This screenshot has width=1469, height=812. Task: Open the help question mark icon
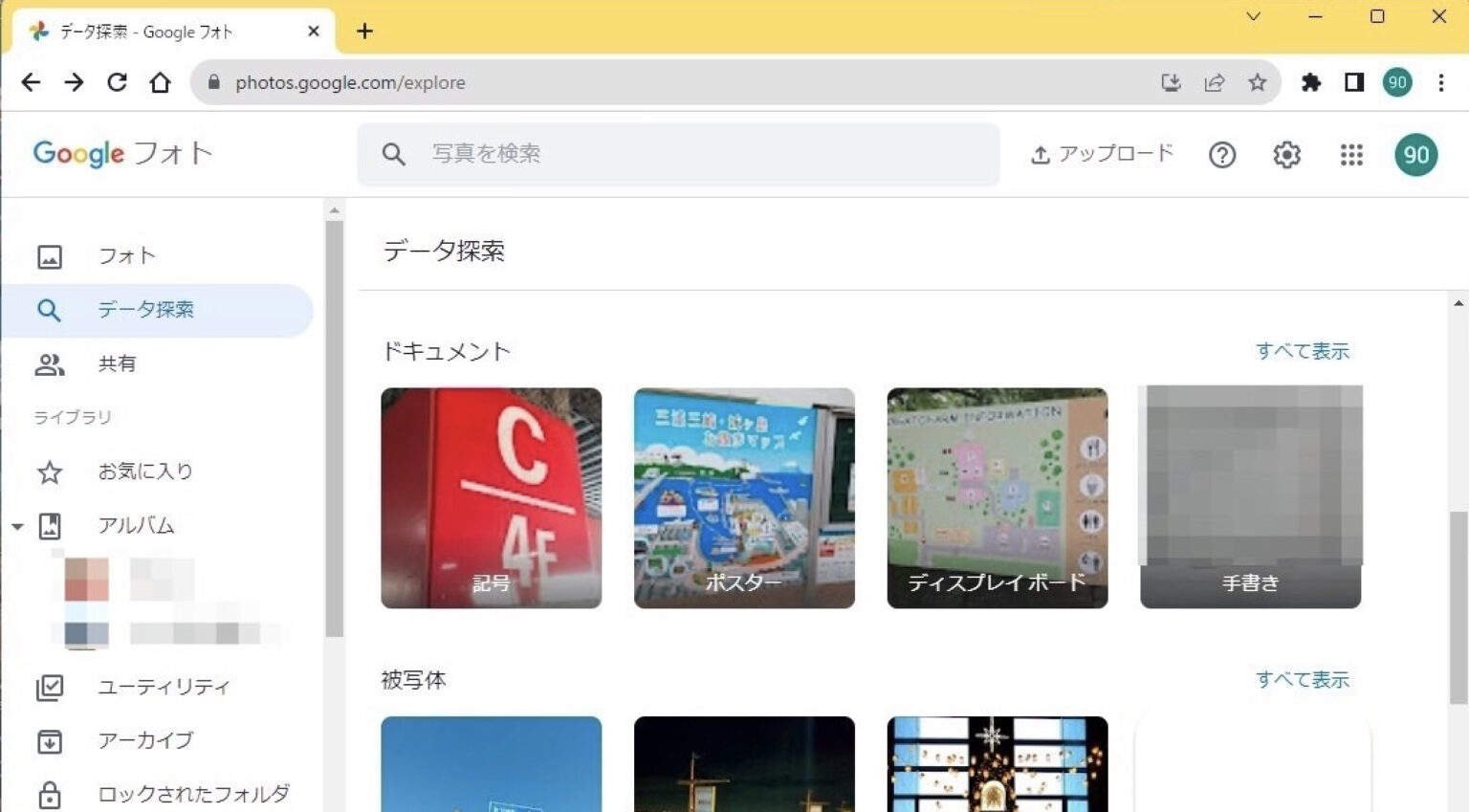tap(1222, 155)
